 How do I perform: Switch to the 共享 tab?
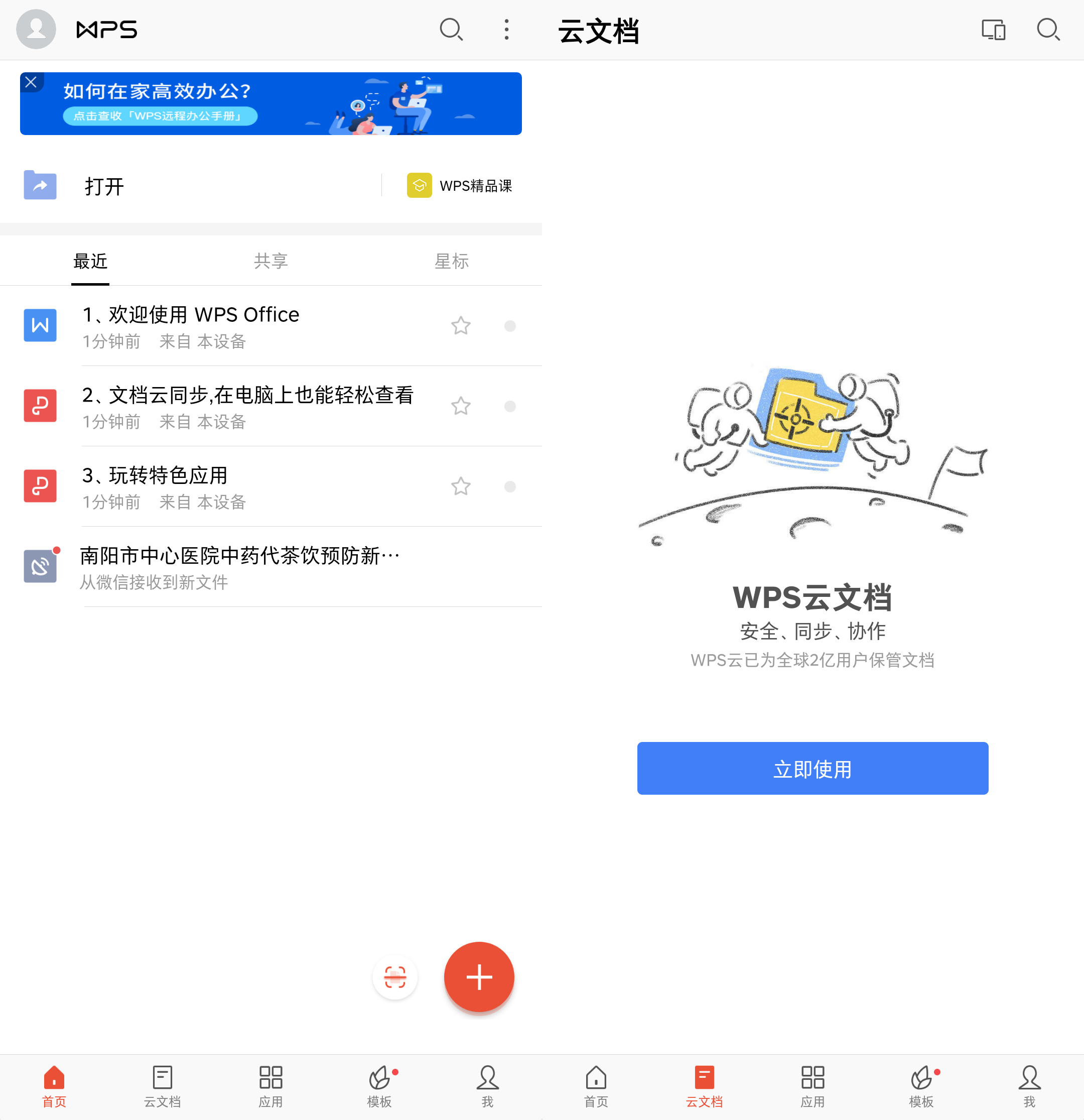270,261
